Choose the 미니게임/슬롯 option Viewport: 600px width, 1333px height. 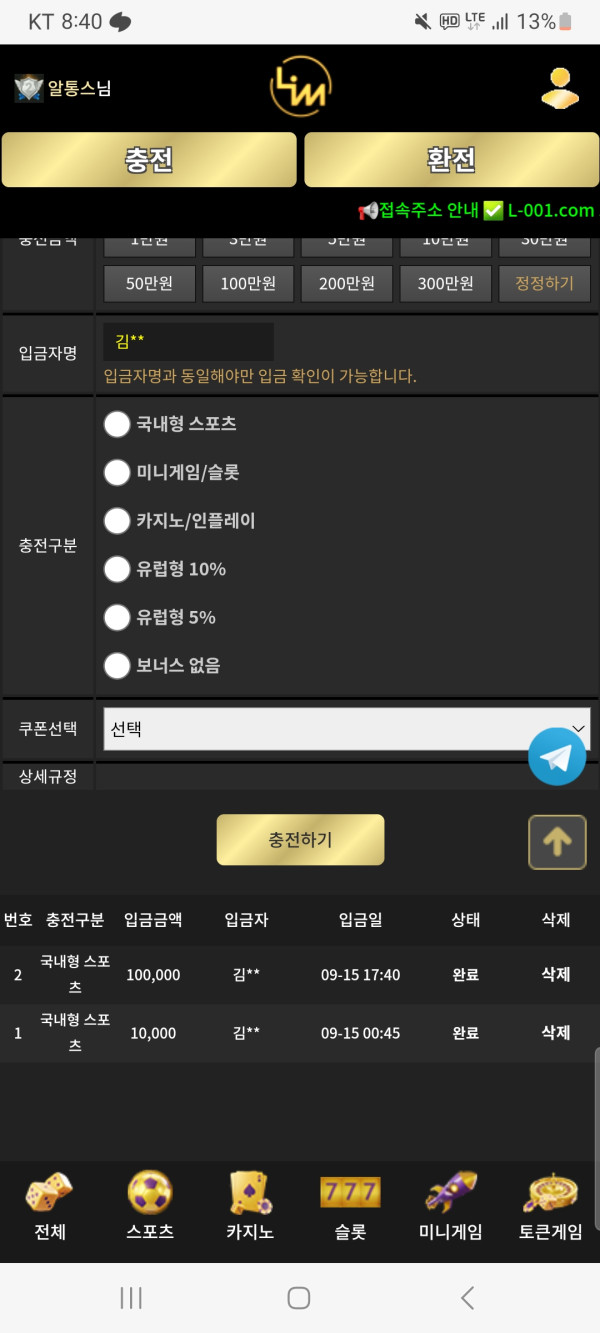click(118, 472)
